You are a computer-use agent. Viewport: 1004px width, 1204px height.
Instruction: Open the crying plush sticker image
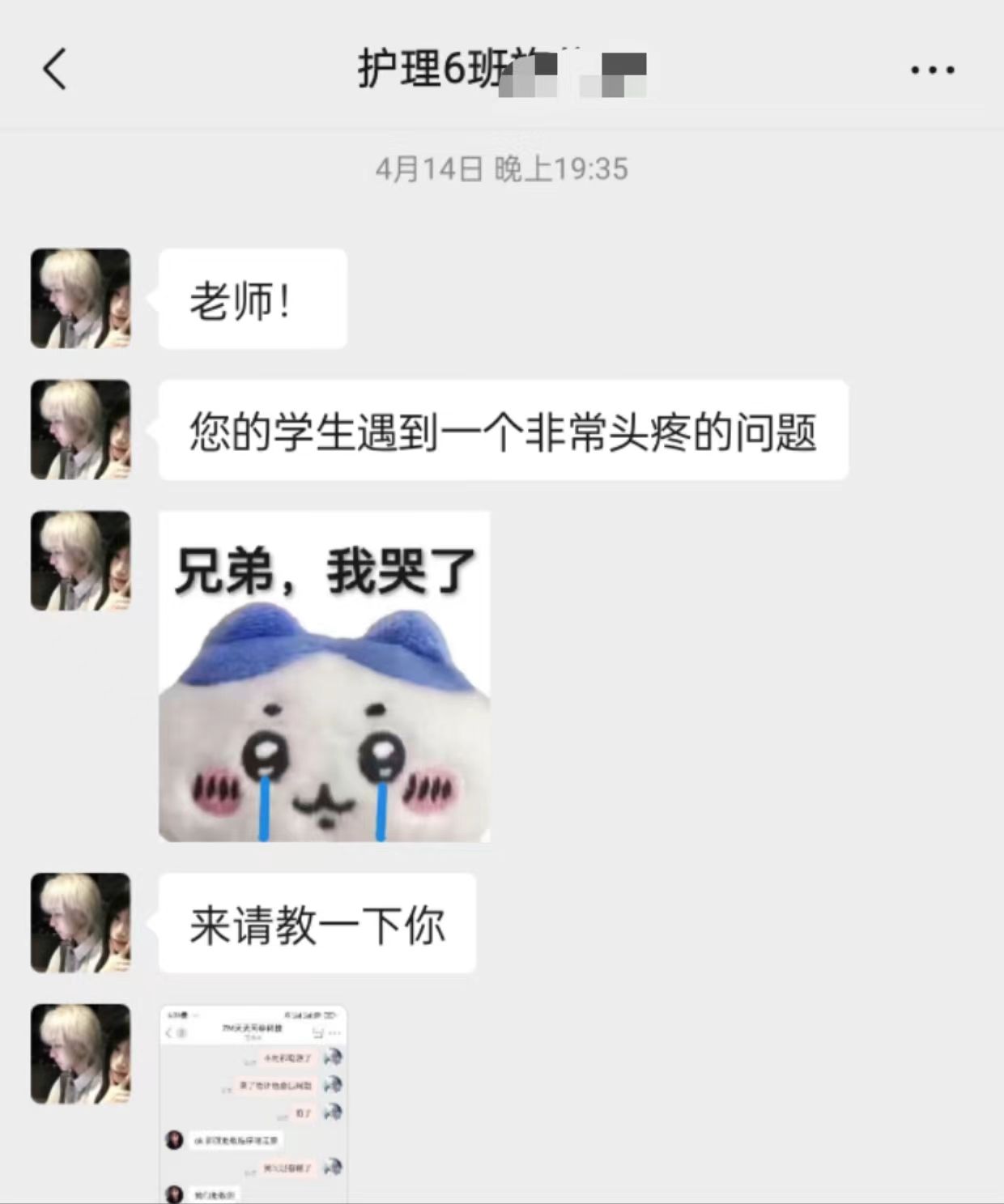[x=324, y=677]
